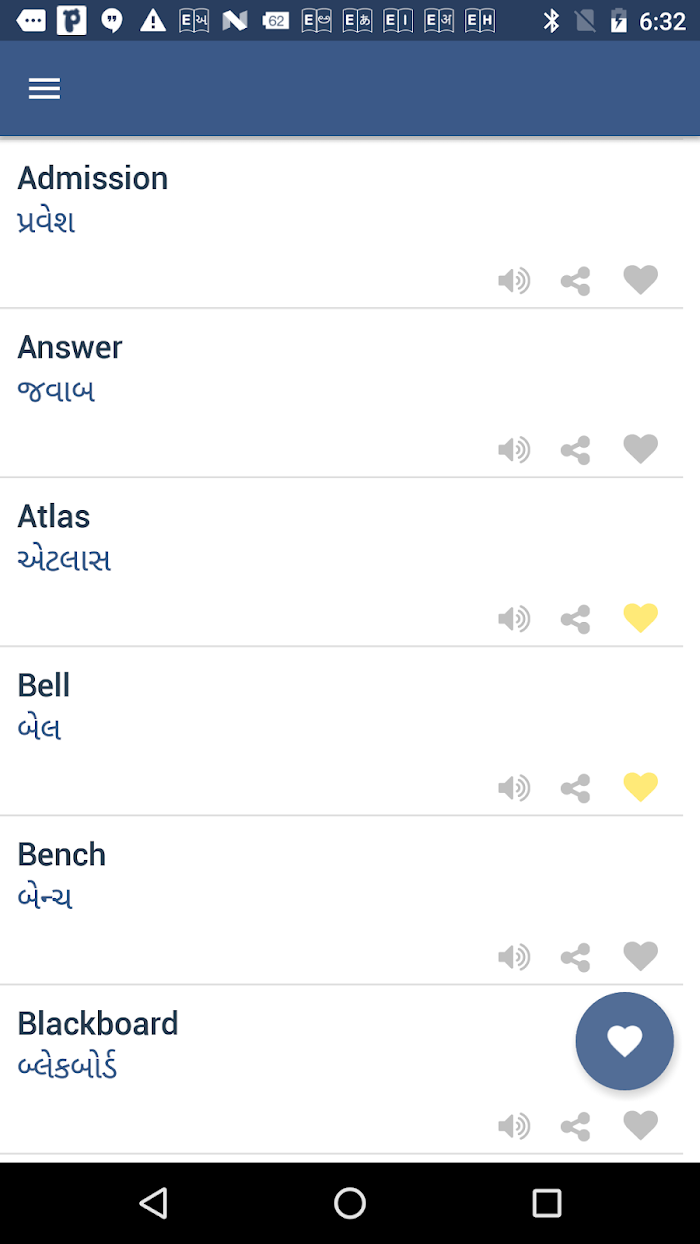Share the Atlas word entry

click(575, 619)
